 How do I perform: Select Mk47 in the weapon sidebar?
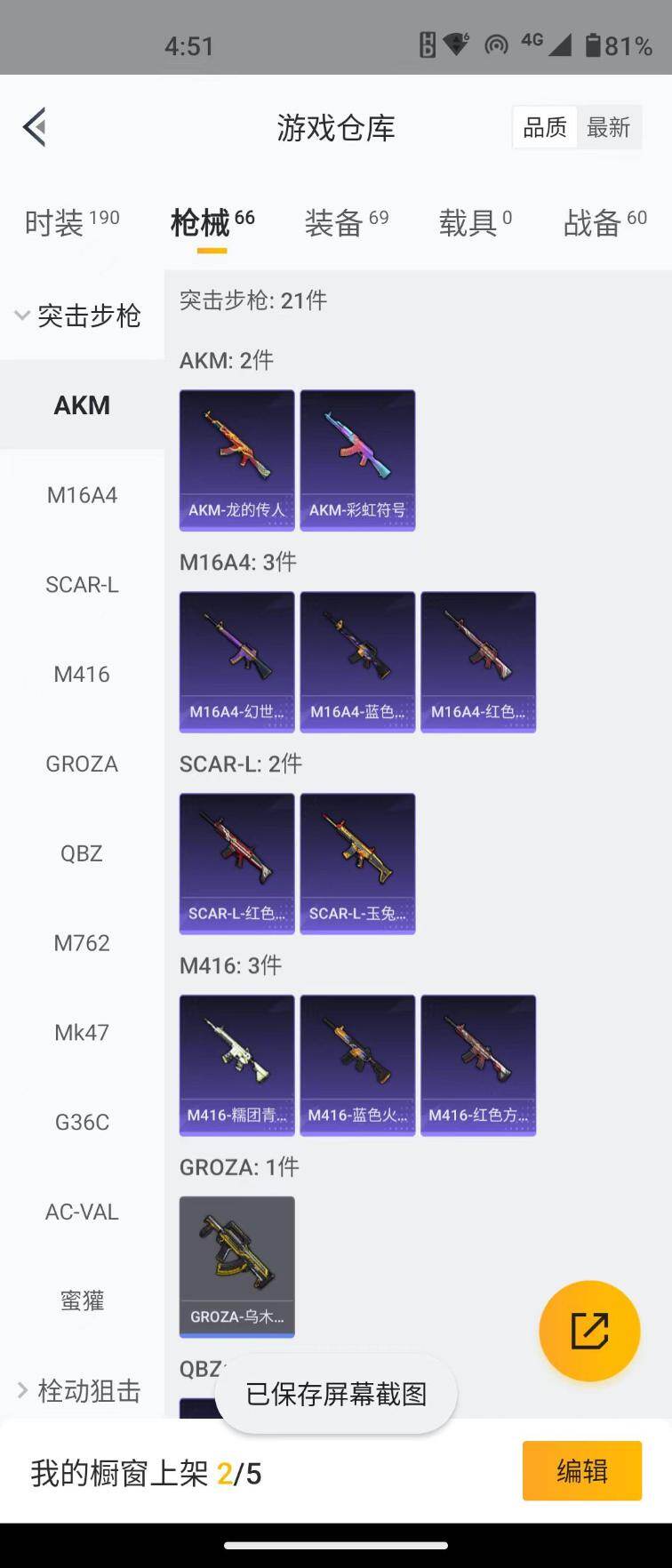point(82,1033)
